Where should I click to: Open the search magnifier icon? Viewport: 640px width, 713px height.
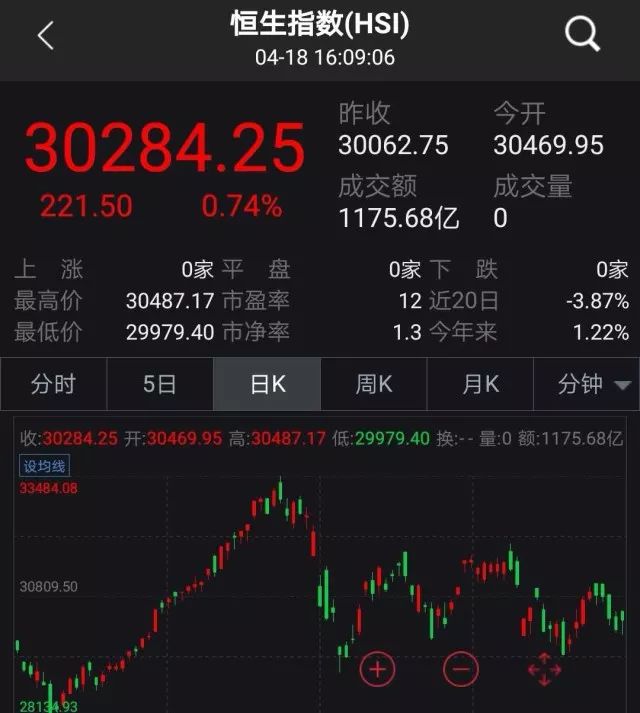[x=582, y=36]
